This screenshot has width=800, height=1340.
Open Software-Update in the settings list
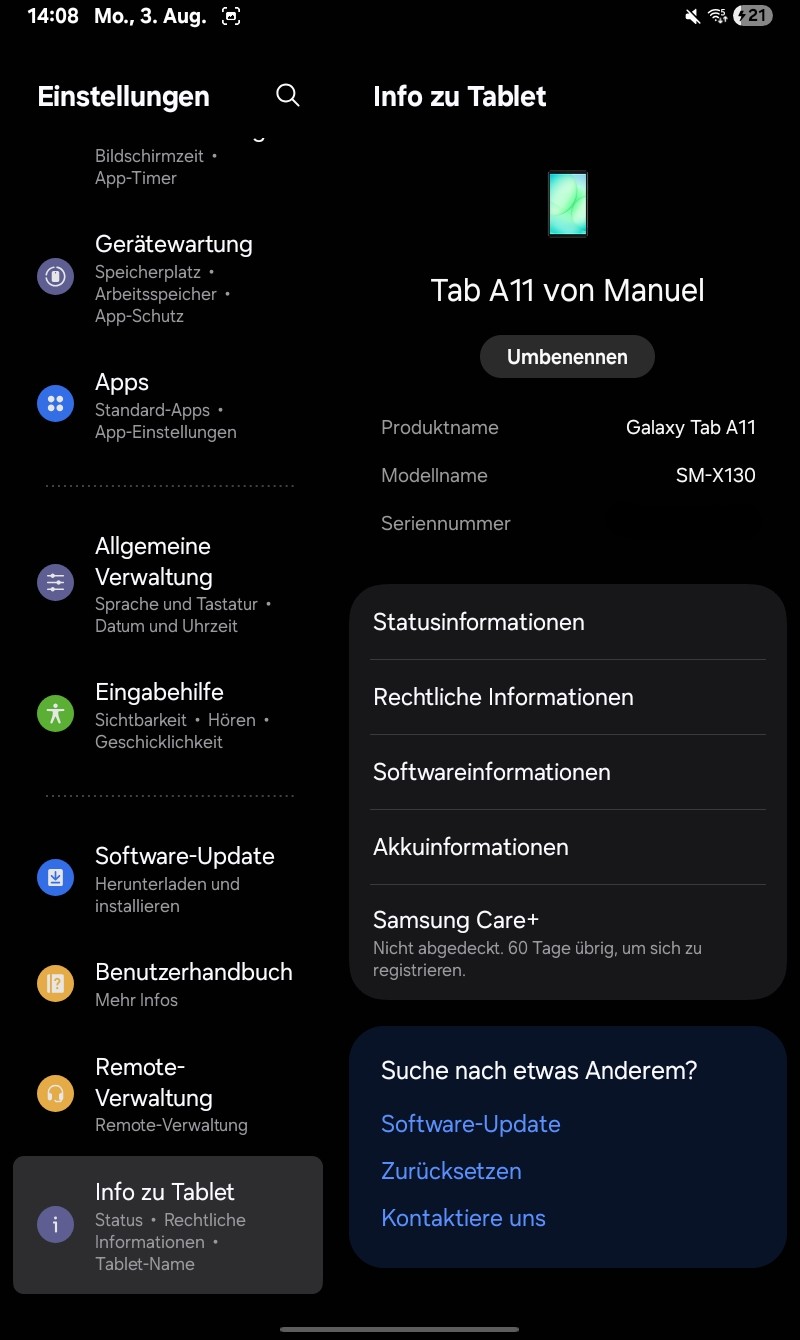click(x=168, y=879)
